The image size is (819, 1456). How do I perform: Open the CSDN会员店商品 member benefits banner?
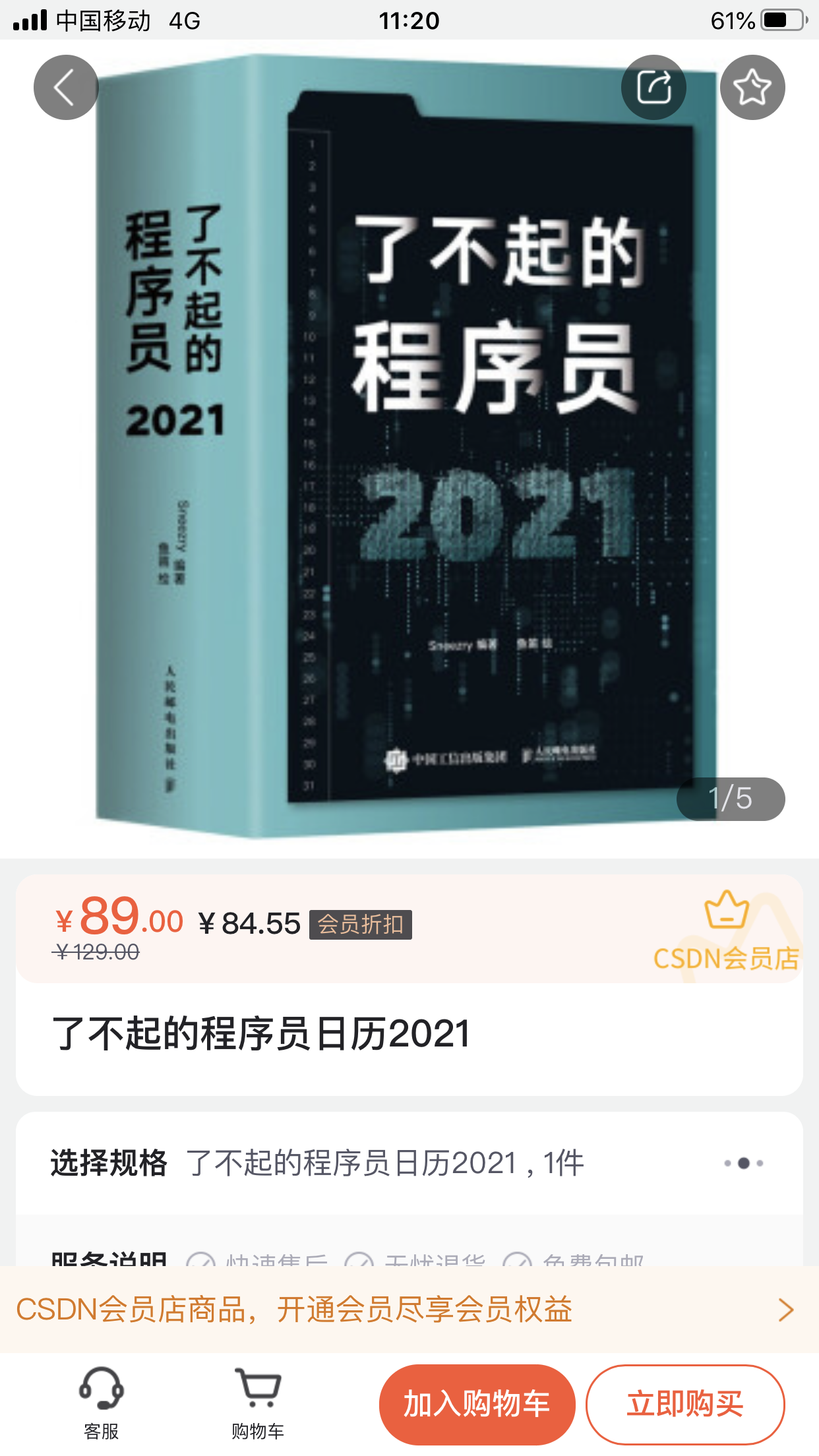(409, 1310)
